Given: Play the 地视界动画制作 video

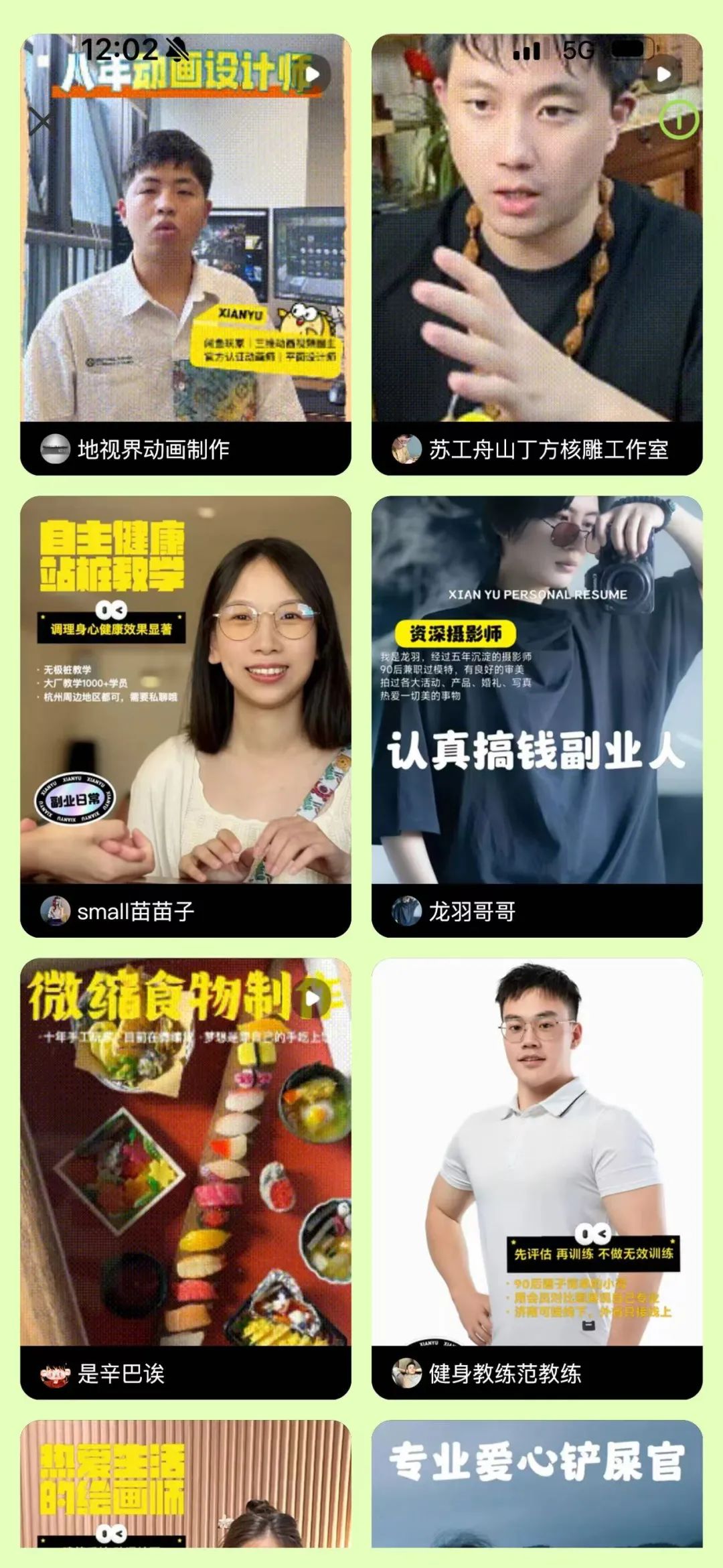Looking at the screenshot, I should click(313, 74).
